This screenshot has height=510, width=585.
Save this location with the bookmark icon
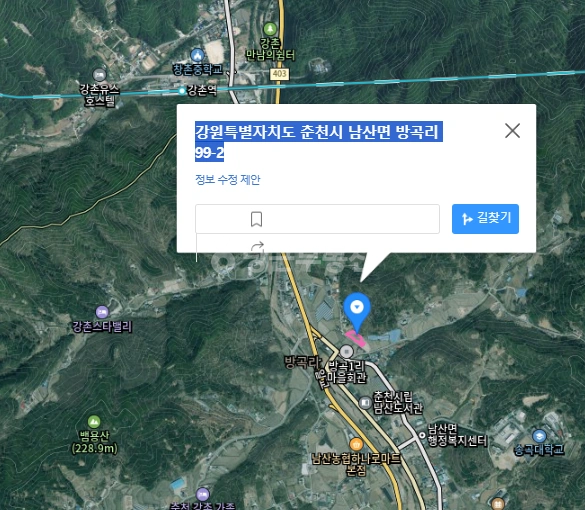pos(256,219)
